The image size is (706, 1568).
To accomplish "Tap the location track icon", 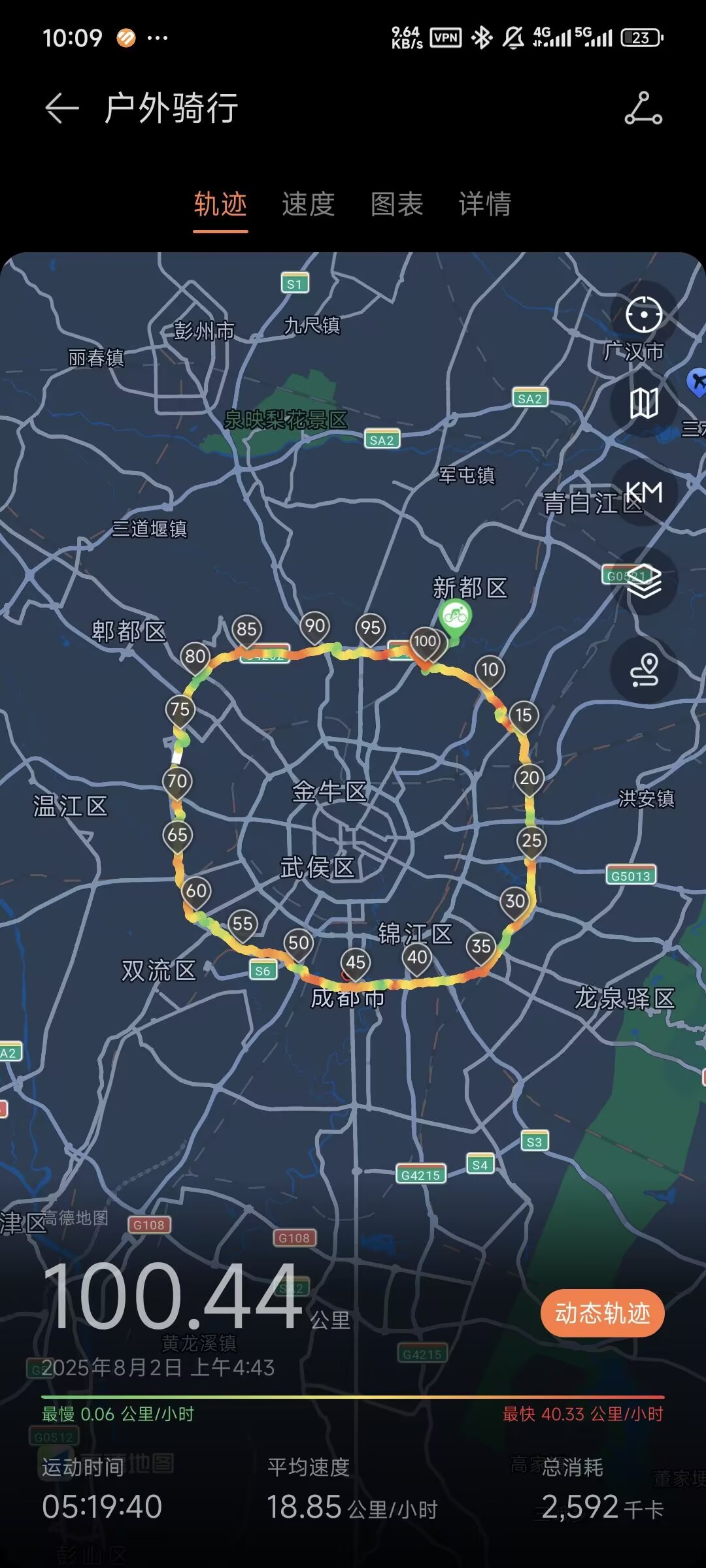I will click(x=644, y=670).
